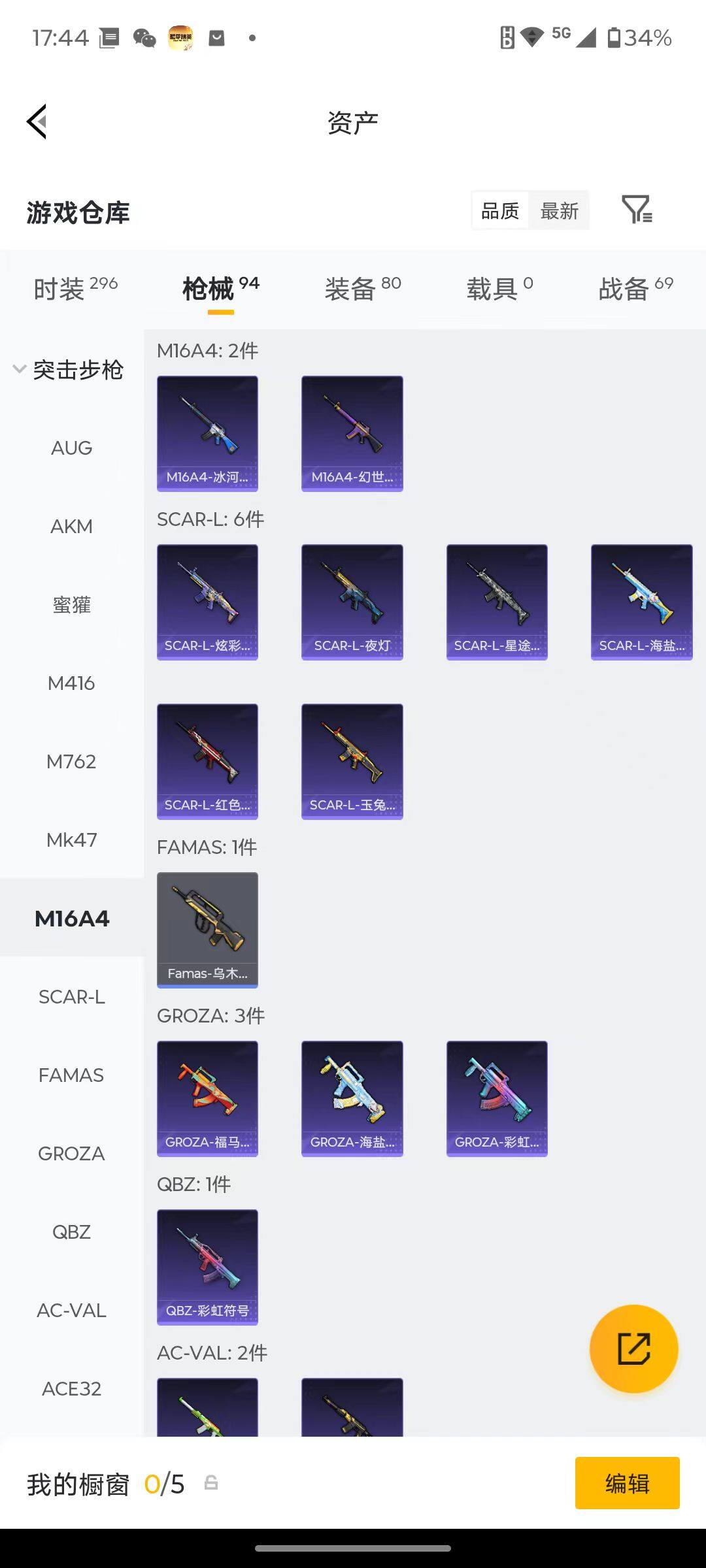Switch to the 载具 tab
The width and height of the screenshot is (706, 1568).
pos(499,288)
